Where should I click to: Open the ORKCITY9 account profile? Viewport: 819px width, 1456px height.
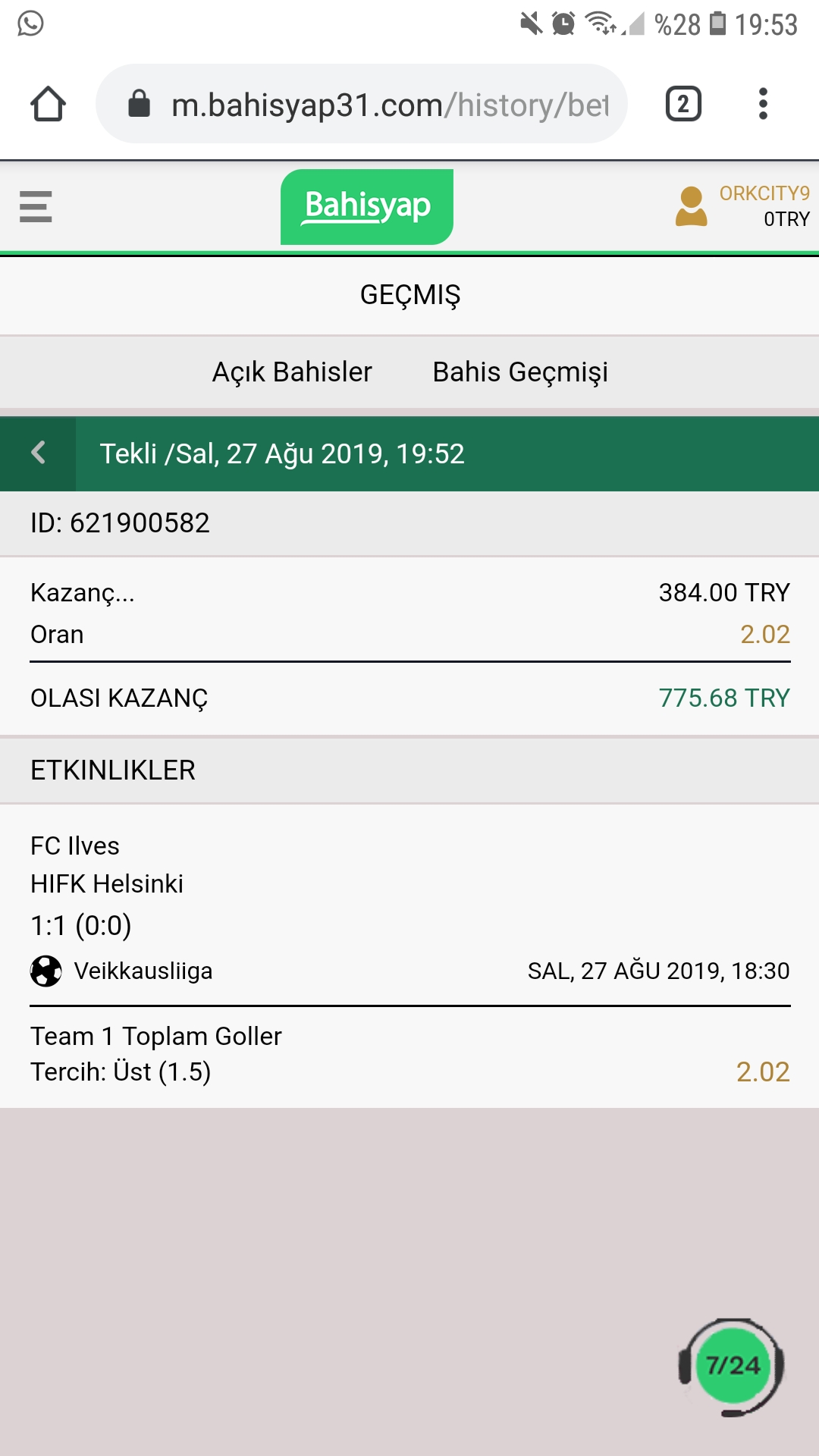pos(742,206)
